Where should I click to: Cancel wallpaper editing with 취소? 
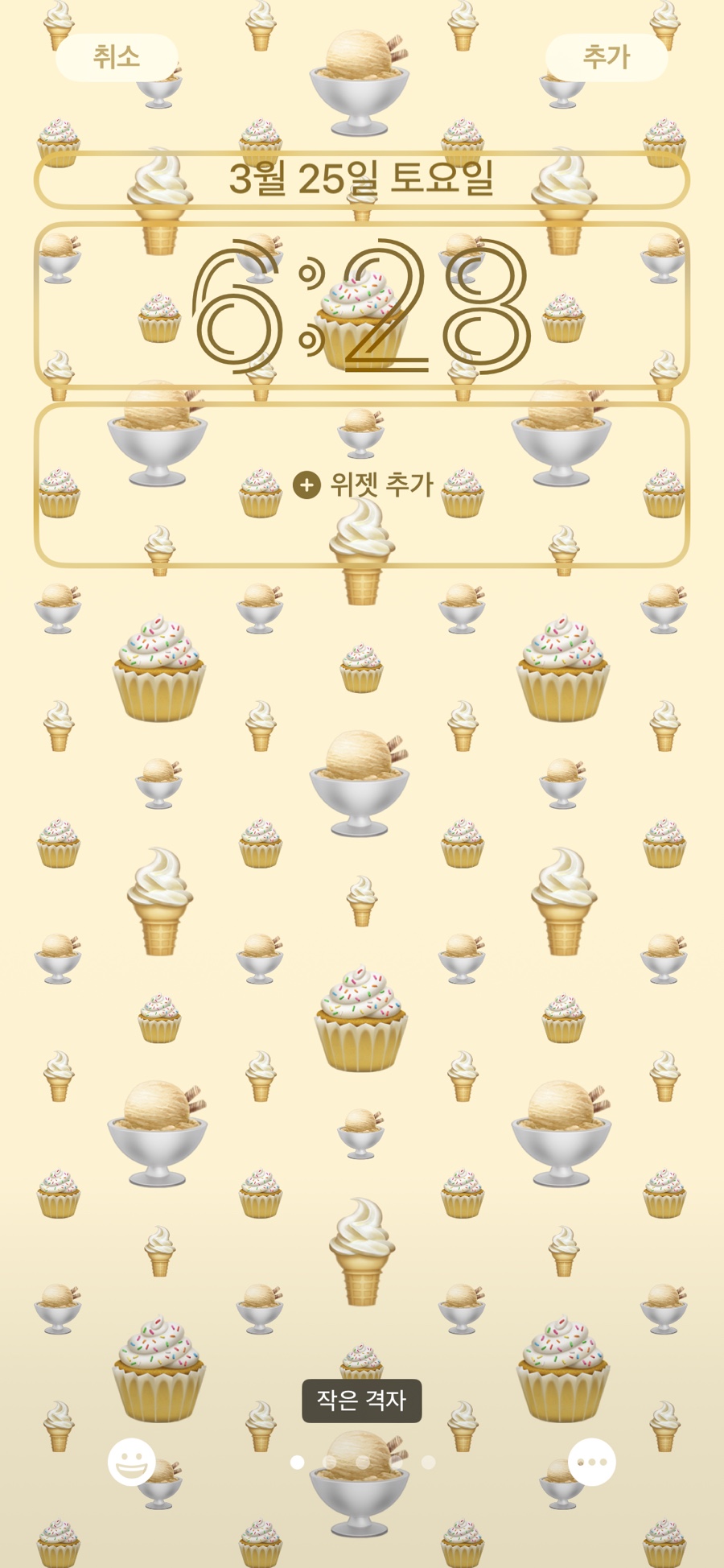pyautogui.click(x=117, y=57)
